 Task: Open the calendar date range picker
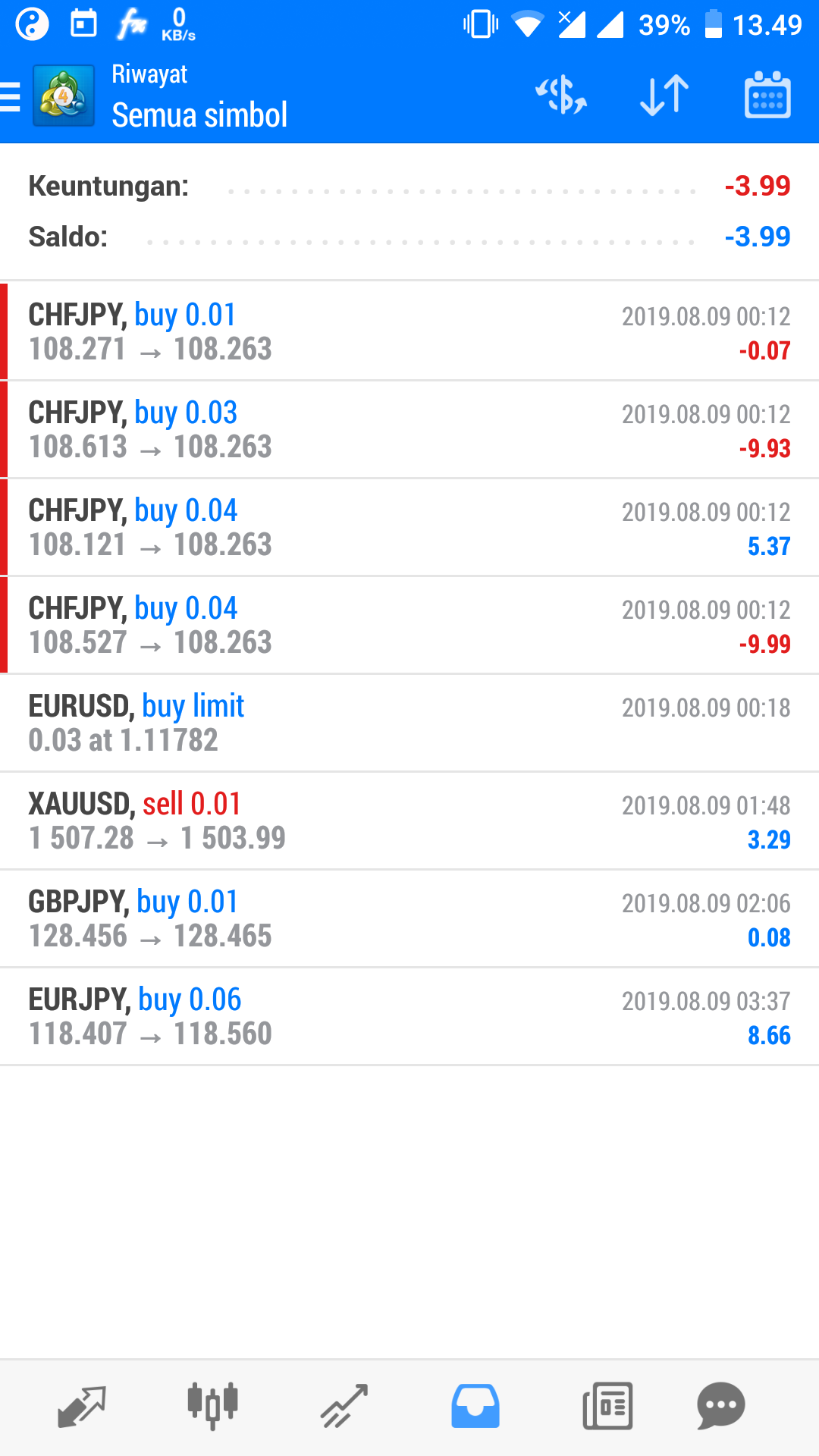pyautogui.click(x=767, y=96)
